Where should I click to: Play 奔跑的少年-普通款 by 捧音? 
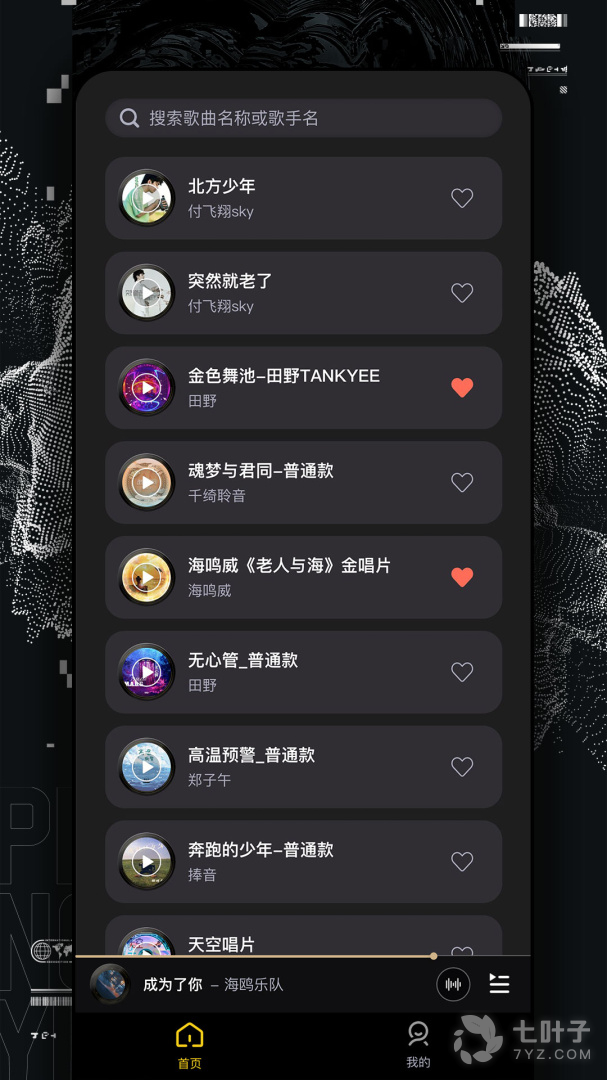pyautogui.click(x=147, y=861)
